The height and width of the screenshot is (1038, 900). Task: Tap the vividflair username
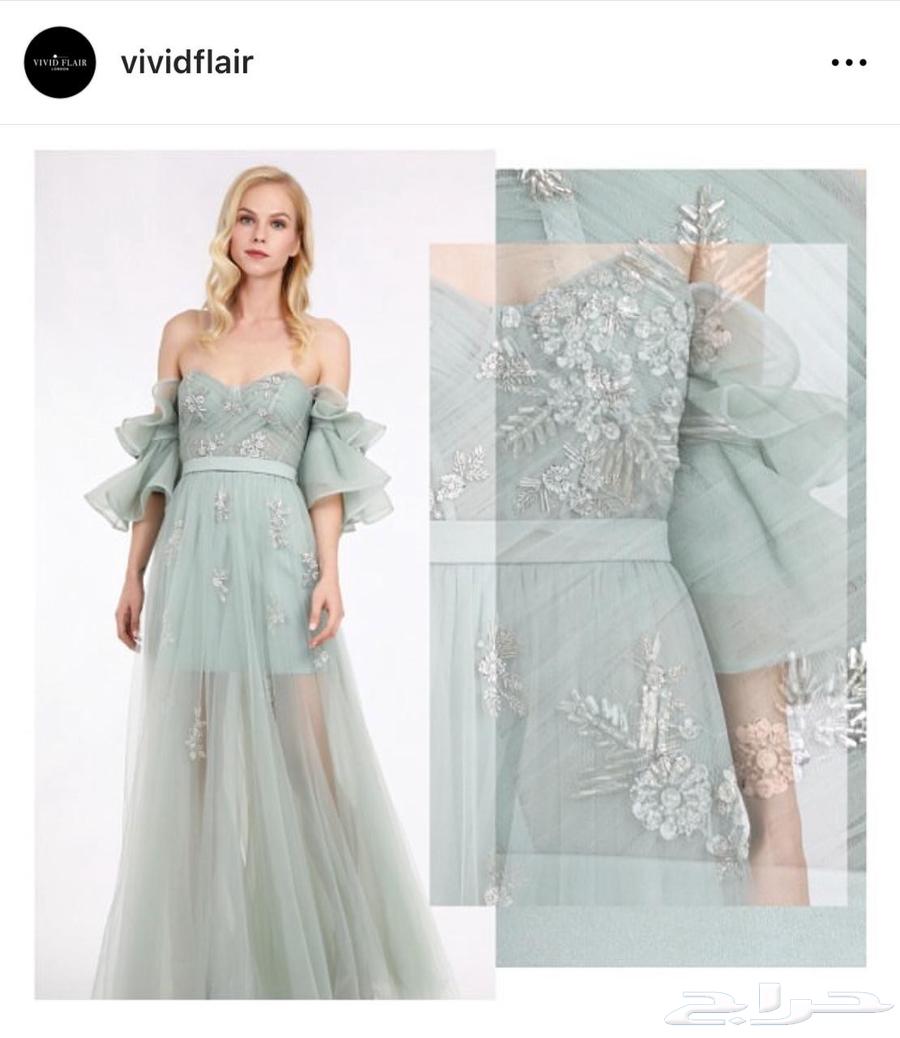(186, 62)
